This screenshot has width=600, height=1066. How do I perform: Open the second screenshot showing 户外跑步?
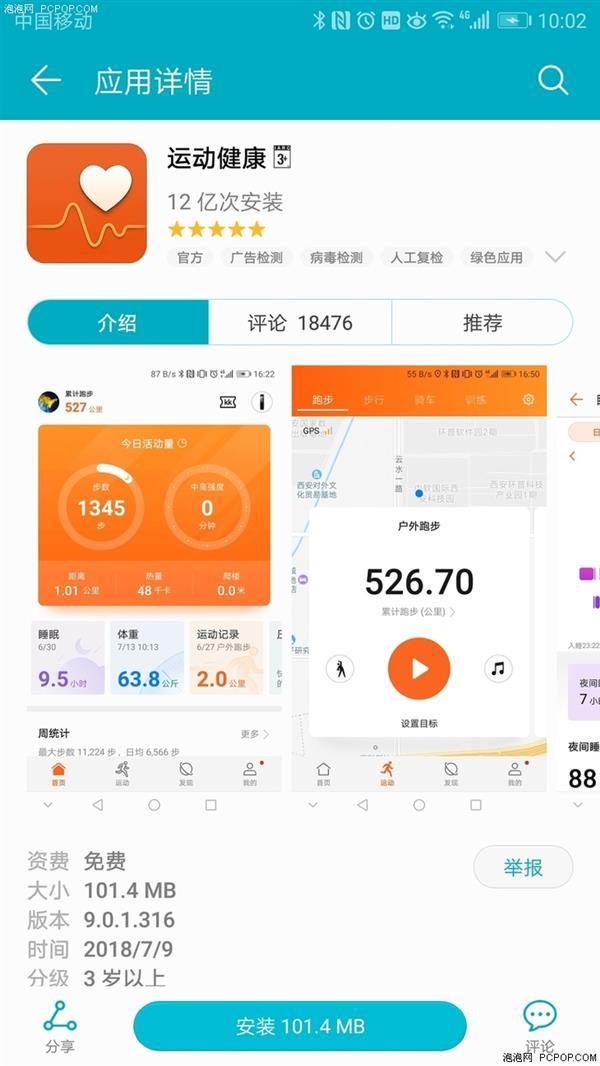[419, 579]
